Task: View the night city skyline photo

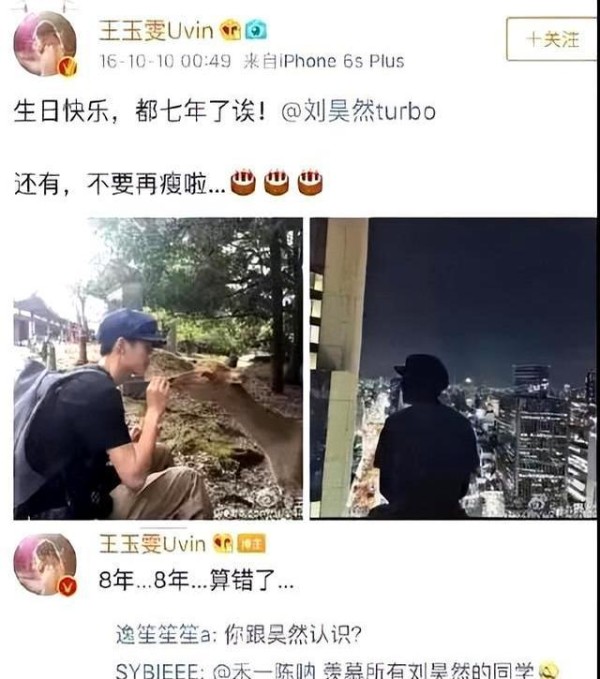Action: coord(452,368)
